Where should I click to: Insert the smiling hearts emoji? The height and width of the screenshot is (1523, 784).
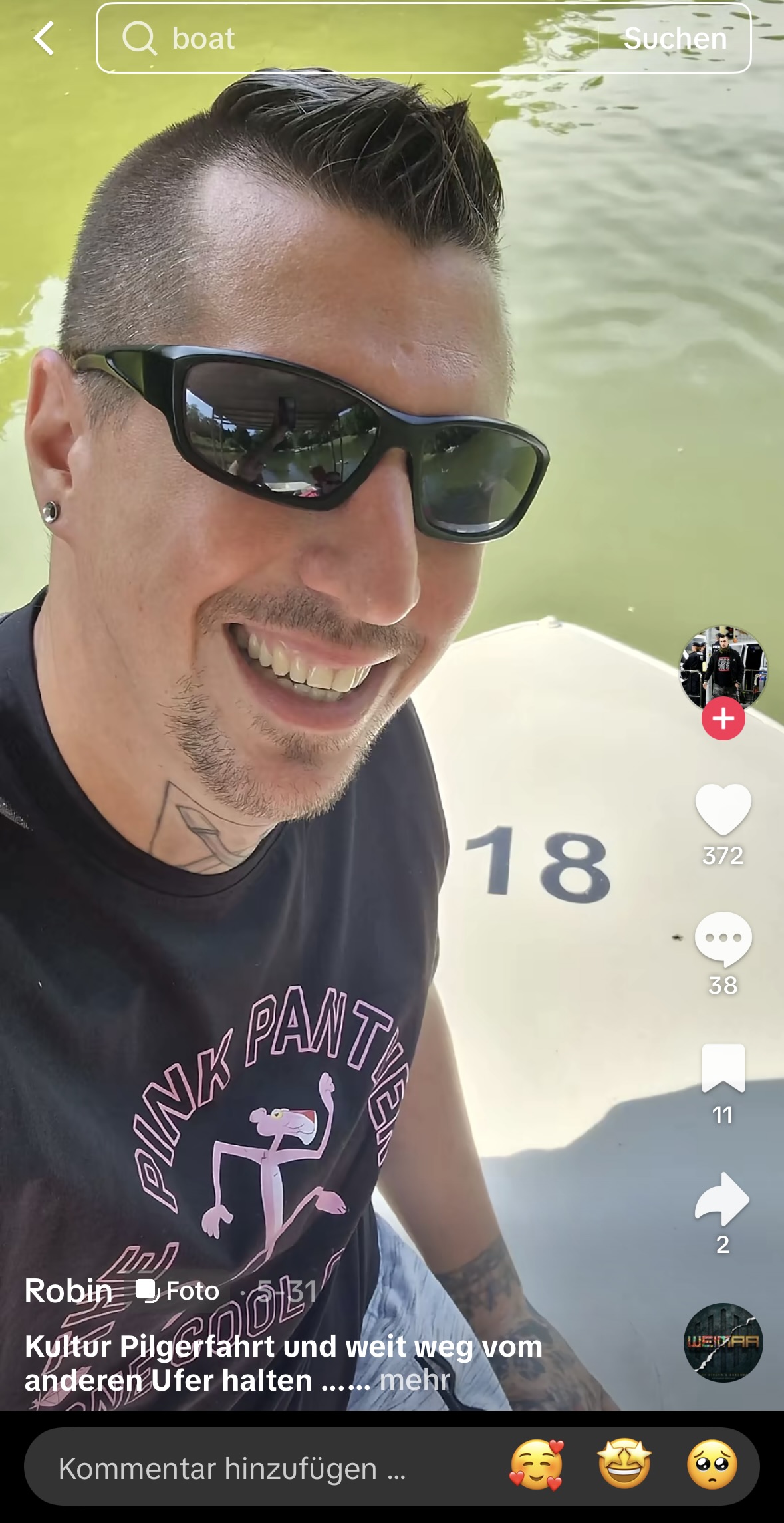tap(536, 1465)
